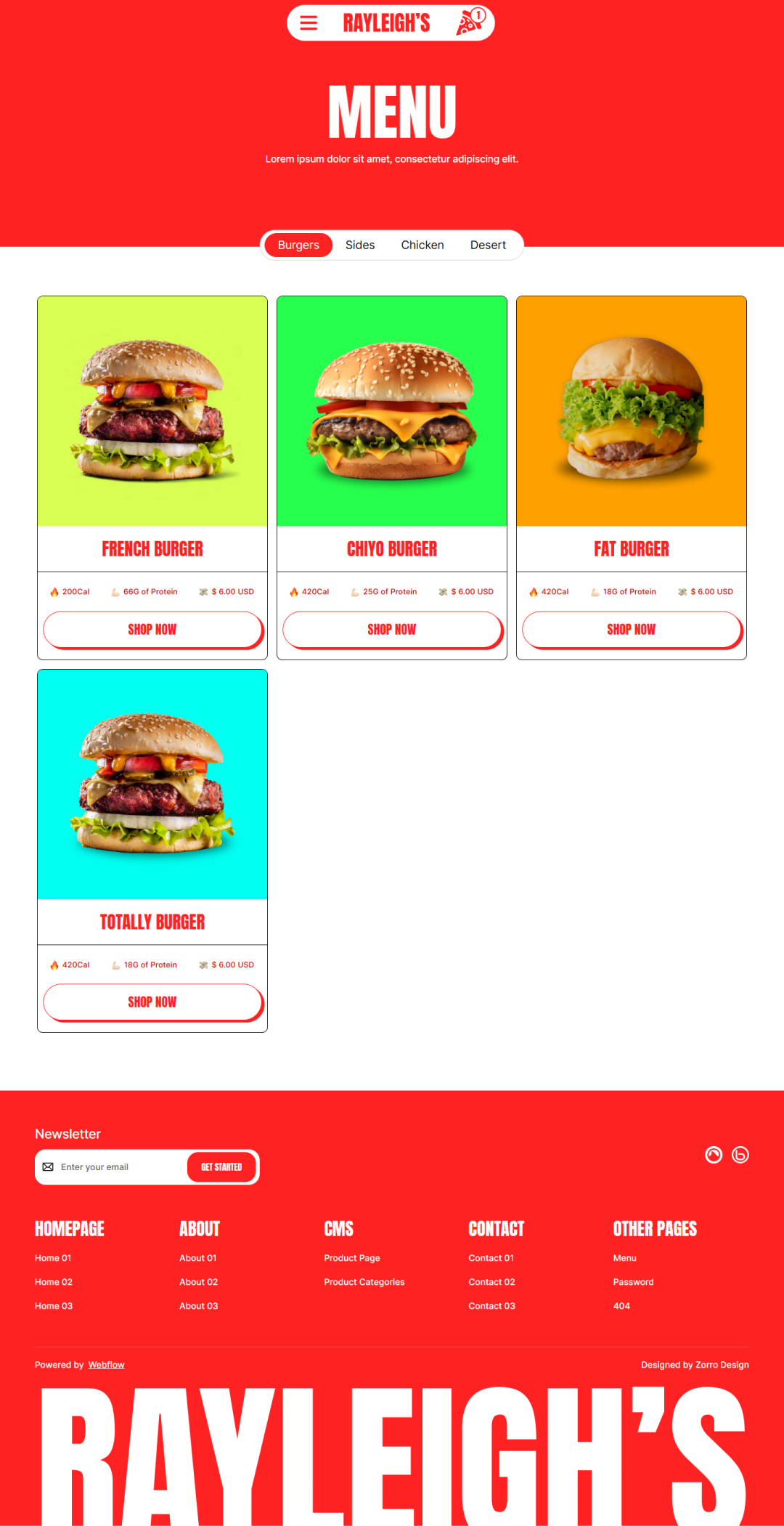
Task: Open the Product Page footer link
Action: 352,1258
